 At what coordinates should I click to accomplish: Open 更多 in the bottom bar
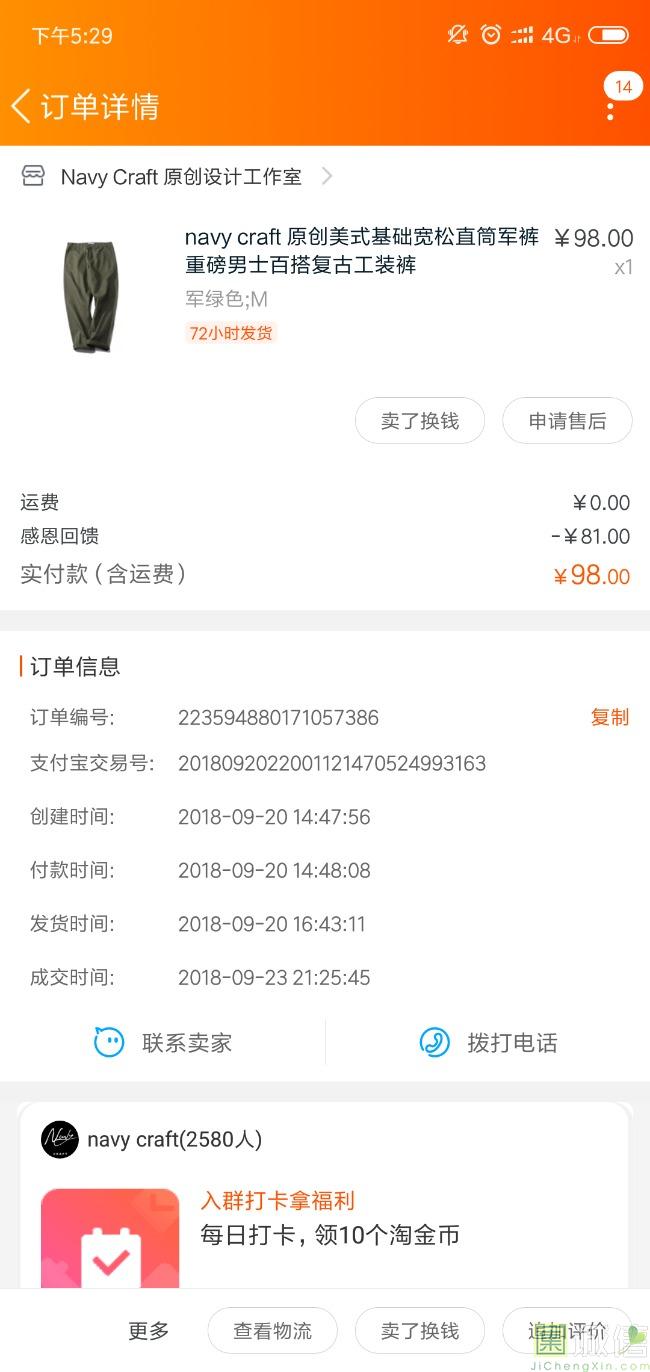(149, 1331)
